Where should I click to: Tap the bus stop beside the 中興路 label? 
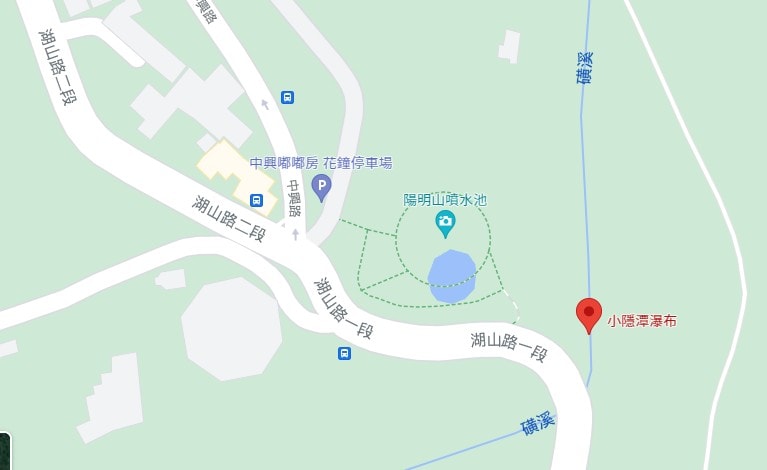pyautogui.click(x=257, y=200)
